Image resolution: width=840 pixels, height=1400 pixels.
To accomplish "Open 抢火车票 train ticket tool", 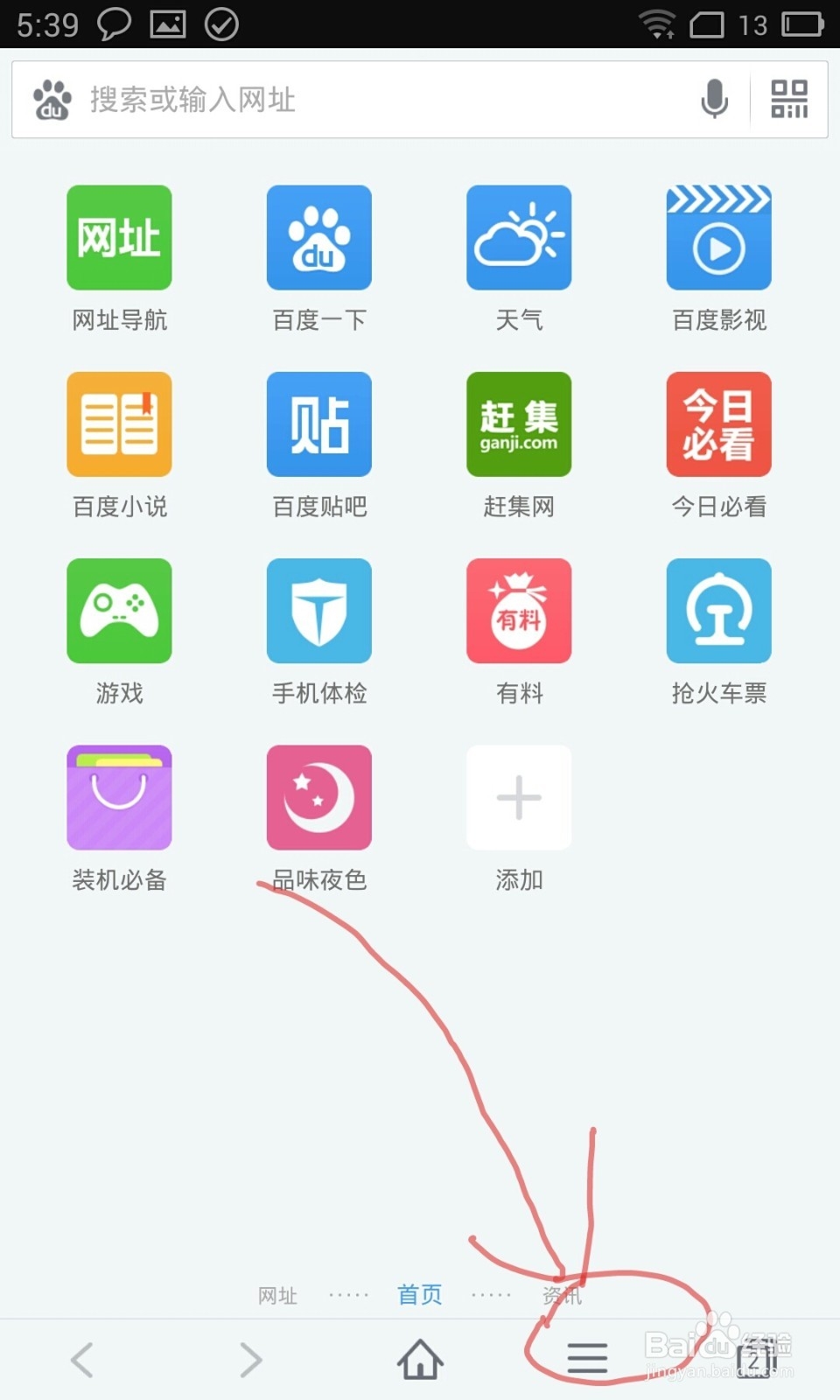I will (x=717, y=610).
